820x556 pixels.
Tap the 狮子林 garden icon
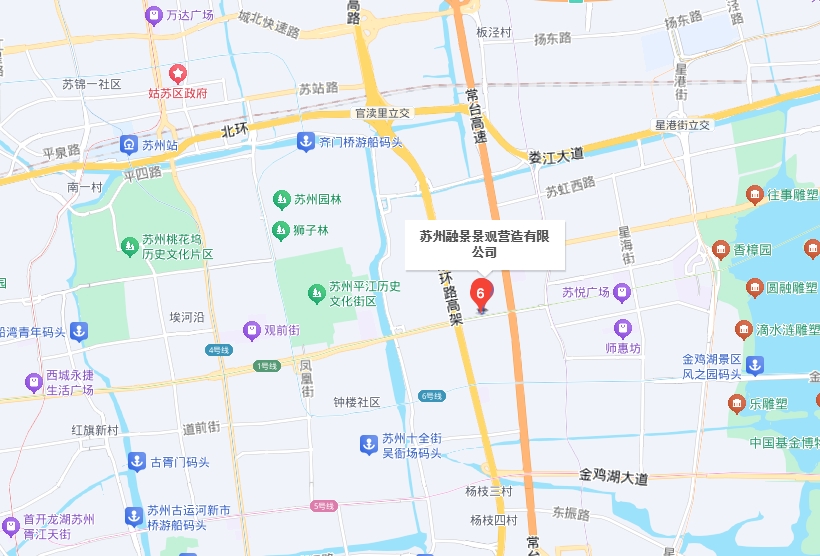tap(281, 230)
